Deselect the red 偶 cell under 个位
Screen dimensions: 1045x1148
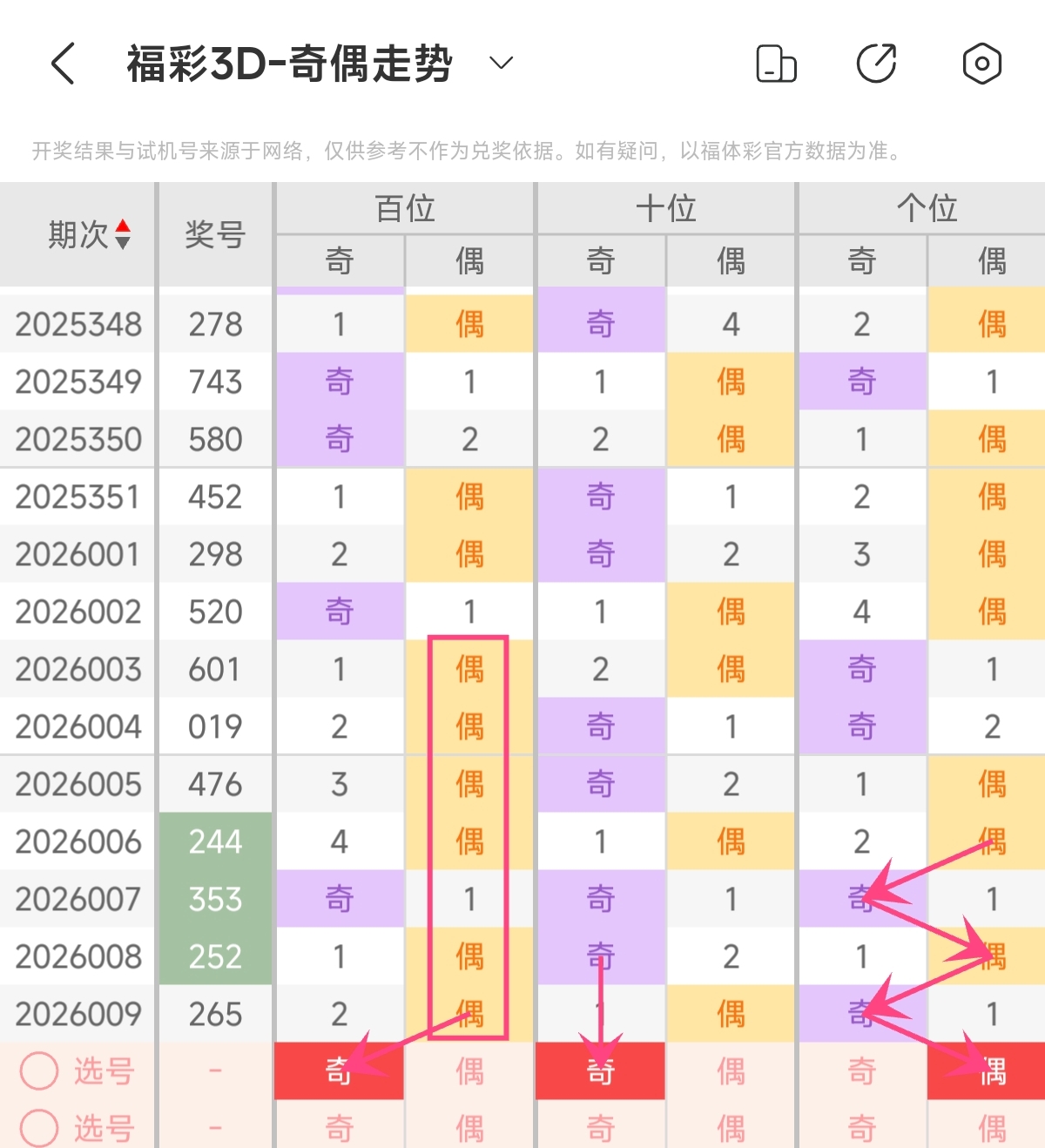[x=991, y=1071]
